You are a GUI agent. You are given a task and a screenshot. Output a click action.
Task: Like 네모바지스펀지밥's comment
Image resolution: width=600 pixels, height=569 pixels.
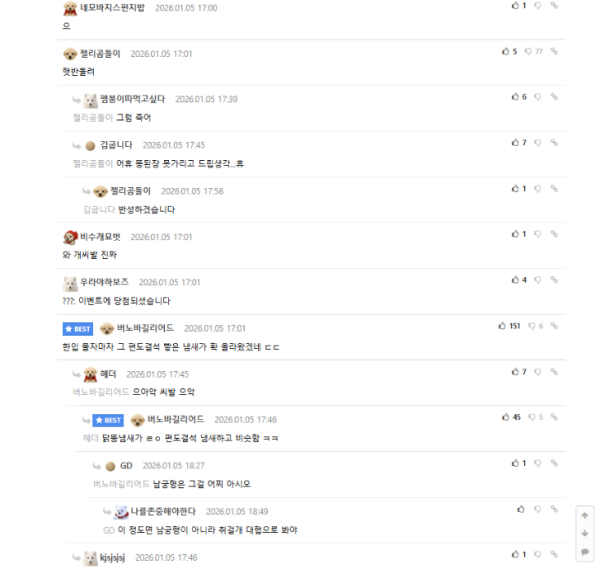[x=513, y=6]
